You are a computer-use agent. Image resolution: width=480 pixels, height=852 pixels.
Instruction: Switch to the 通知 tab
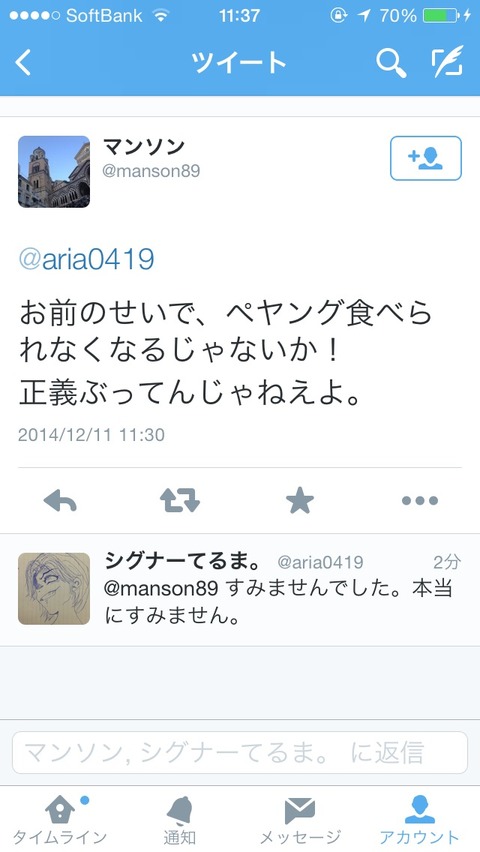pos(180,820)
